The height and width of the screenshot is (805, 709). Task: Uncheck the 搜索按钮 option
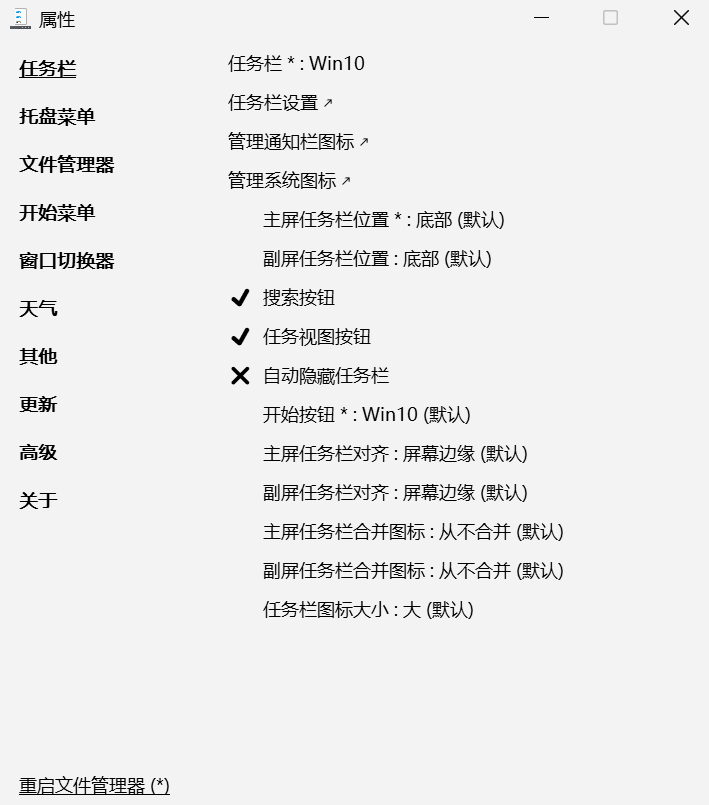298,298
